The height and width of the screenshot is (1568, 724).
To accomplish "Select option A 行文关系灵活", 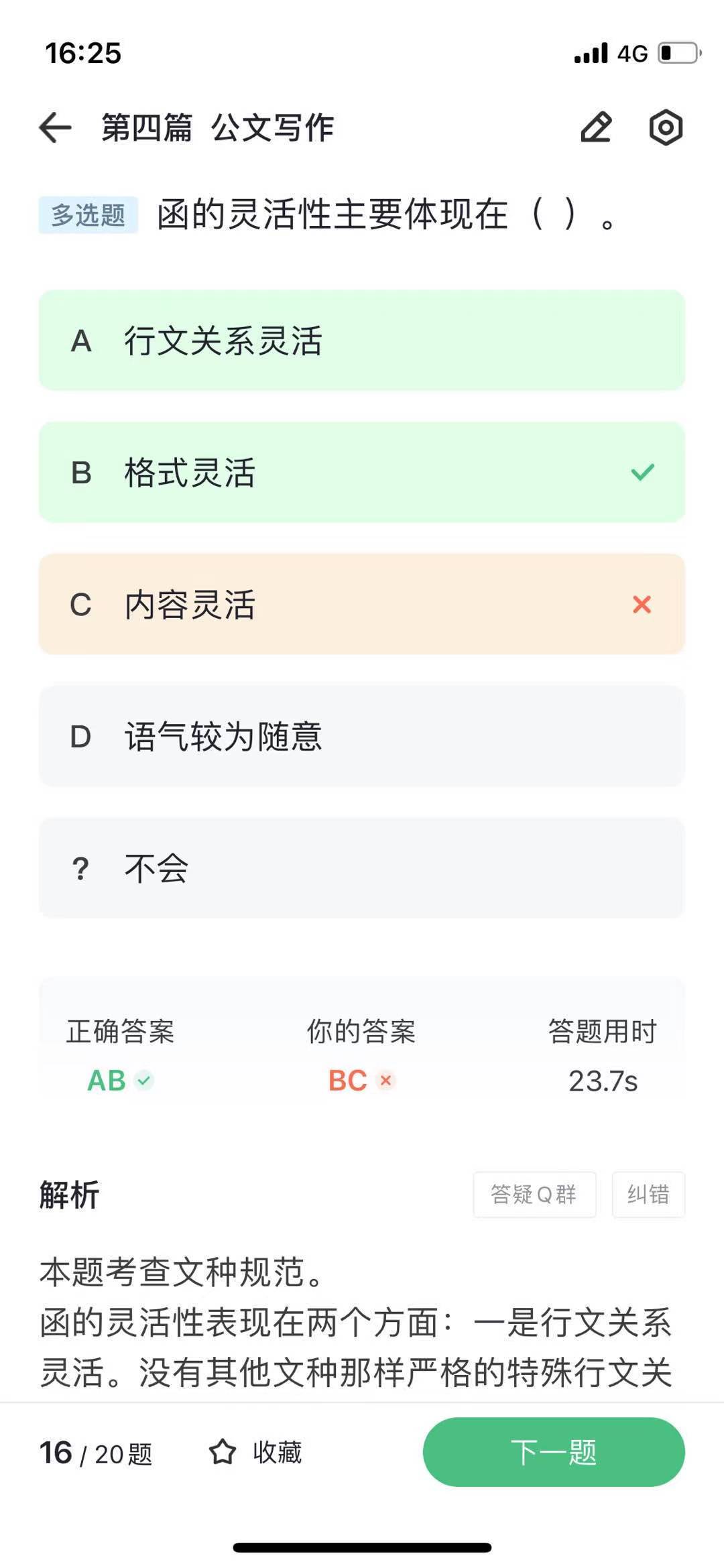I will click(x=362, y=341).
